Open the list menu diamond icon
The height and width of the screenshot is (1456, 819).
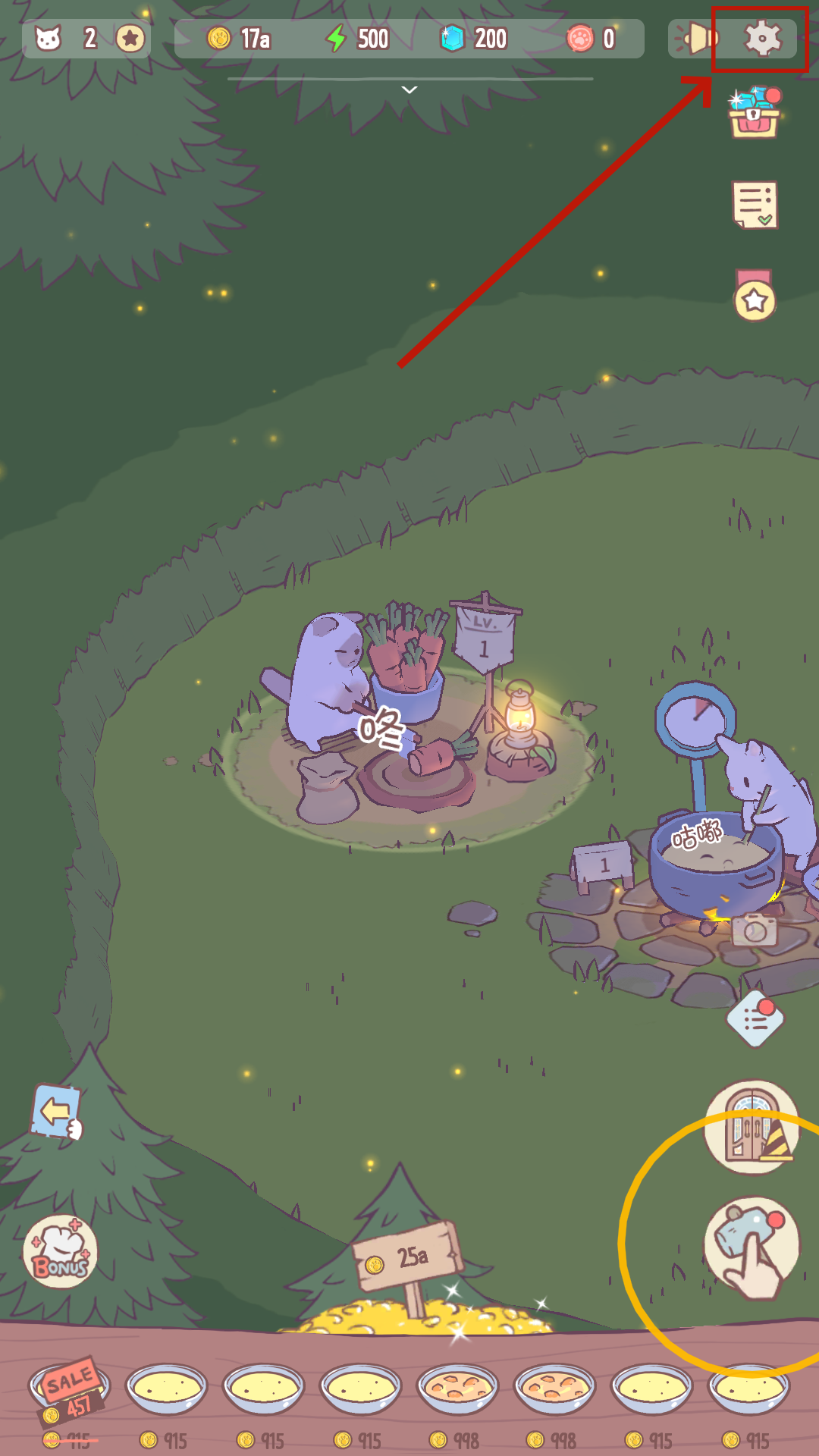[755, 1019]
